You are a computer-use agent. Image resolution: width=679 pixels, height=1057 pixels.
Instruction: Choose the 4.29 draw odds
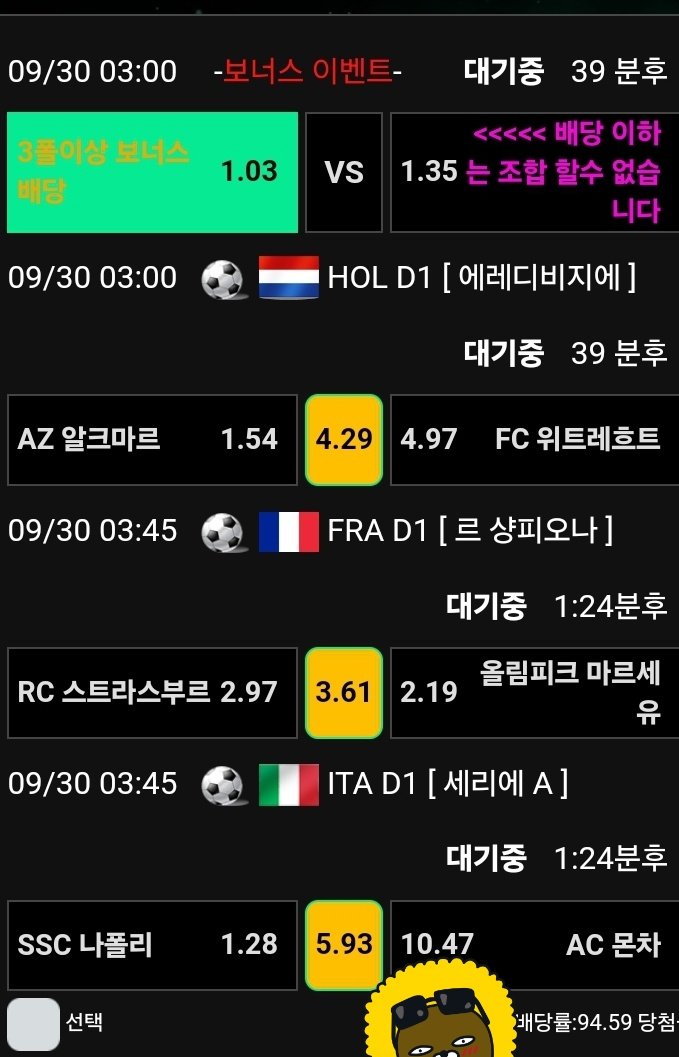coord(344,439)
